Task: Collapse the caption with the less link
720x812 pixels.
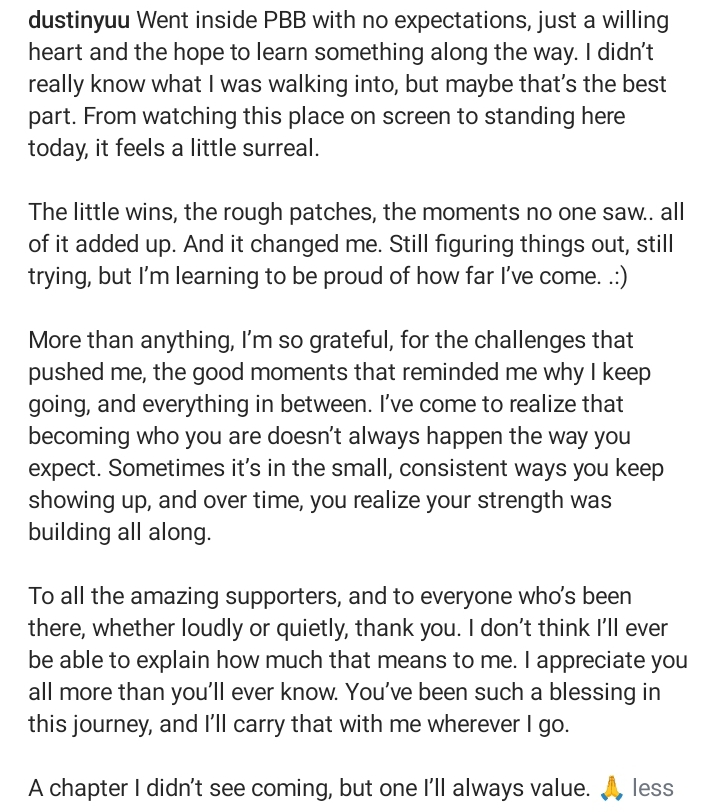Action: (x=653, y=788)
